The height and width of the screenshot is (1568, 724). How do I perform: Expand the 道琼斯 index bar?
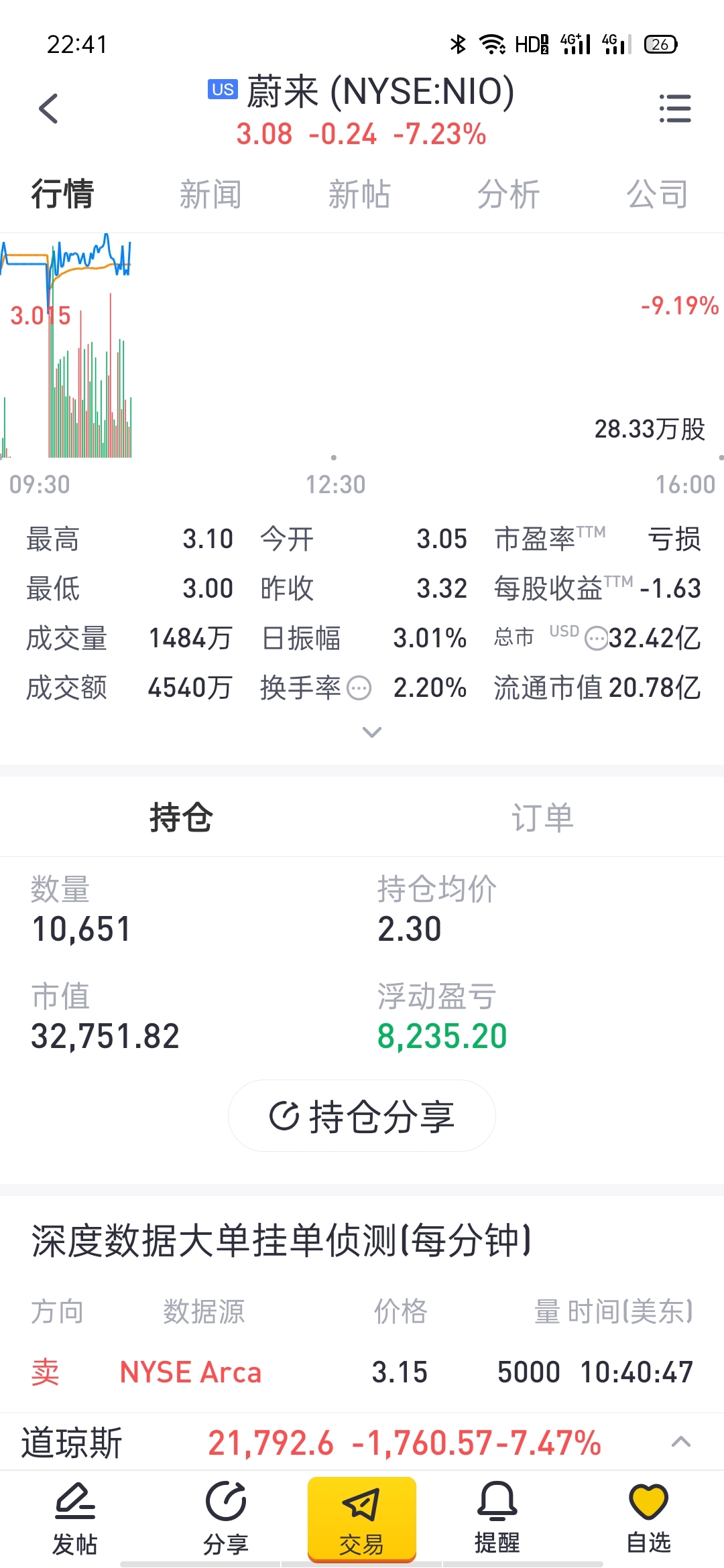click(x=681, y=1441)
